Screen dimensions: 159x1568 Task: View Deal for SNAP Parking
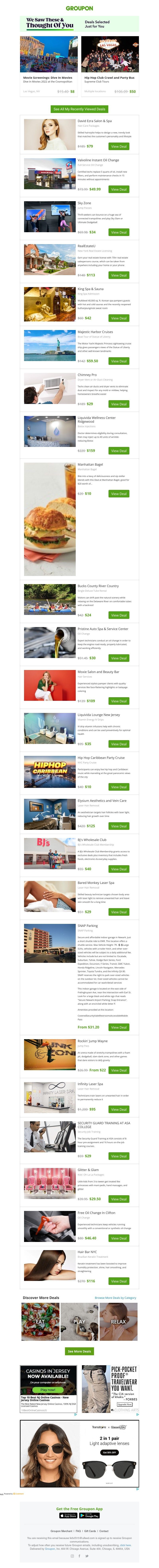(119, 1027)
